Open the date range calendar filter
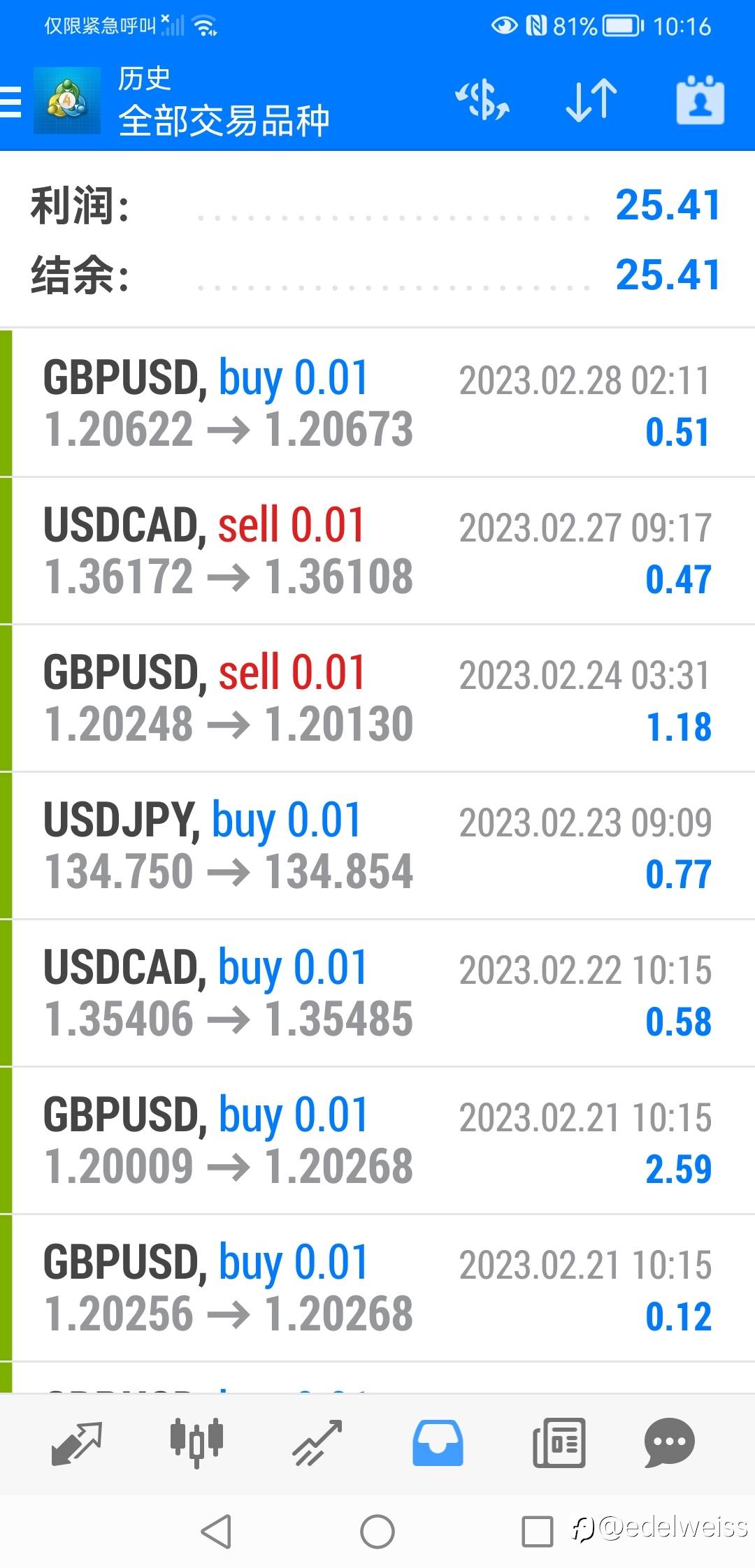 700,101
